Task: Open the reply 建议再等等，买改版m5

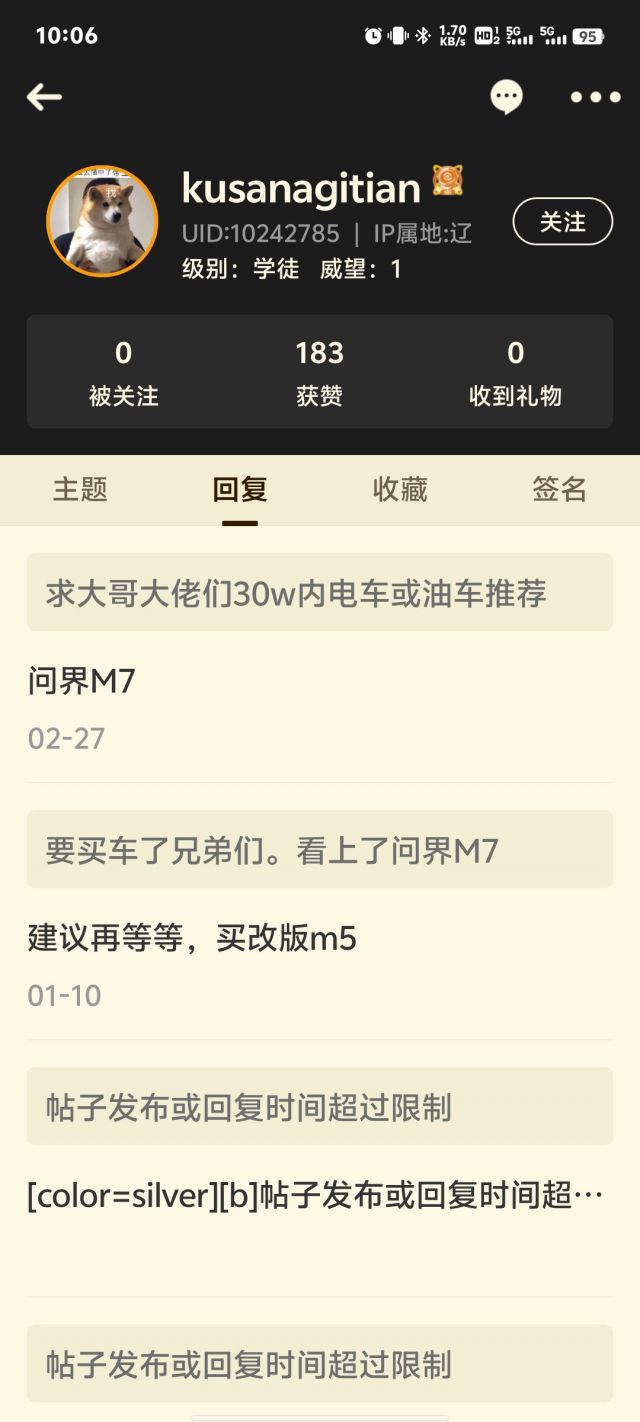Action: [192, 939]
